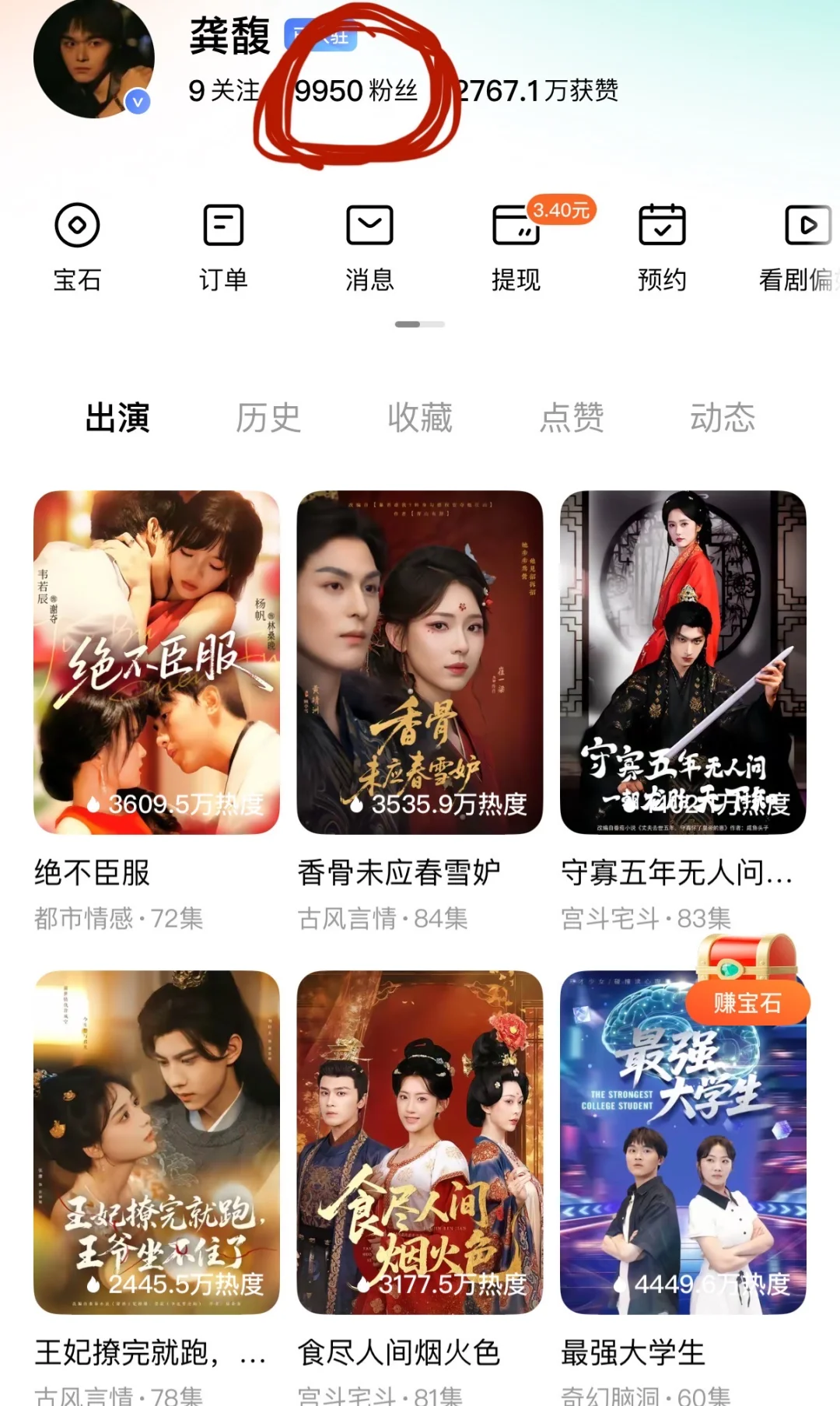
Task: Open 消息 messages
Action: 369,246
